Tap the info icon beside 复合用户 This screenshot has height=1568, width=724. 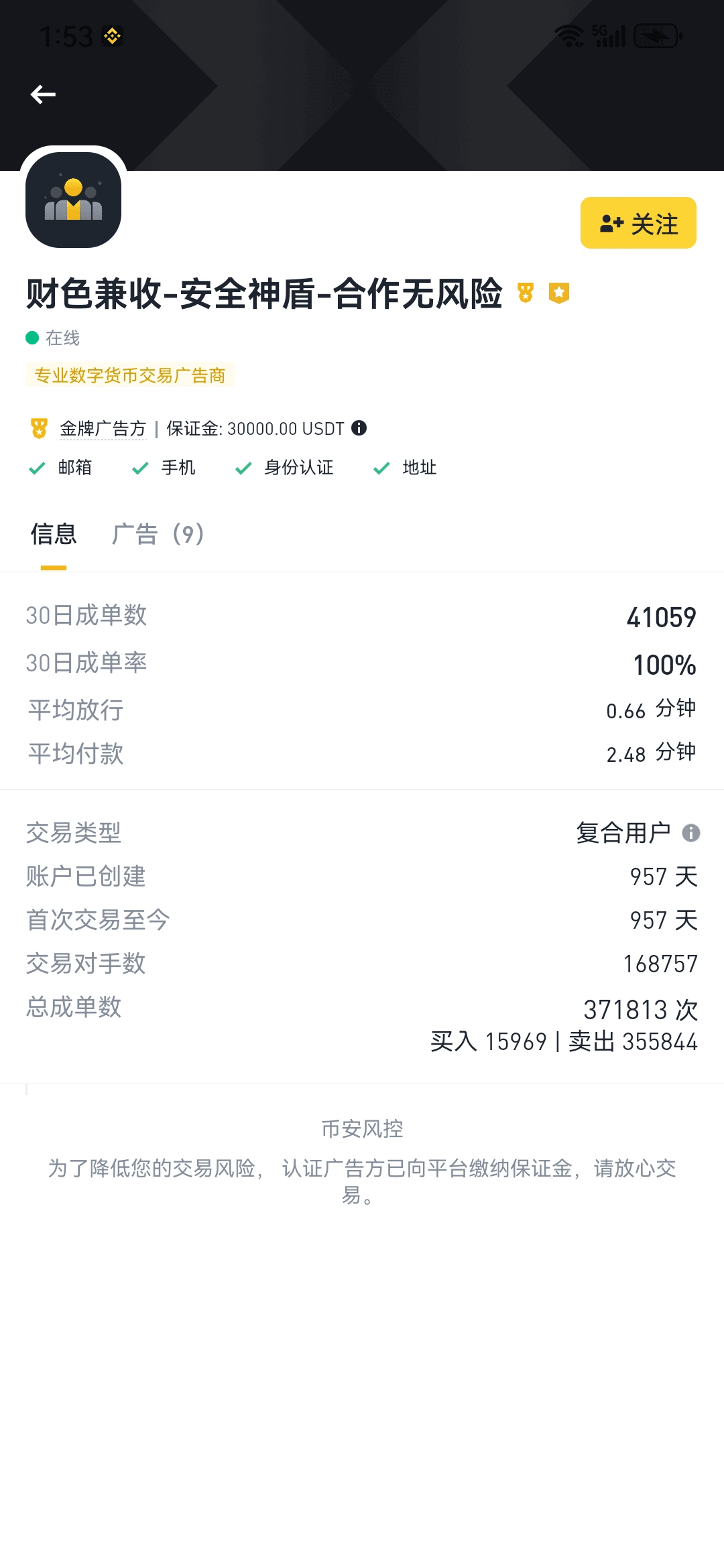[x=691, y=833]
